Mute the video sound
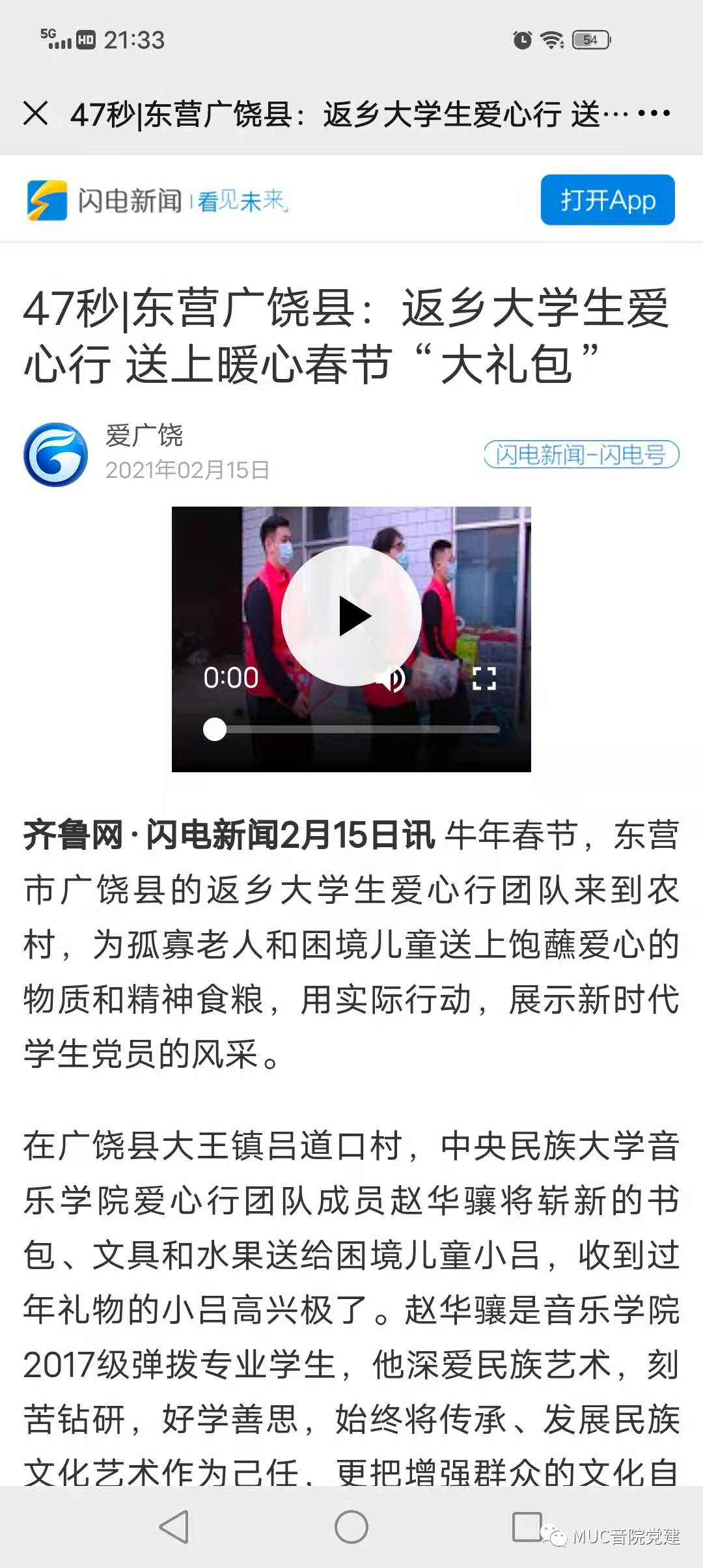 click(391, 679)
